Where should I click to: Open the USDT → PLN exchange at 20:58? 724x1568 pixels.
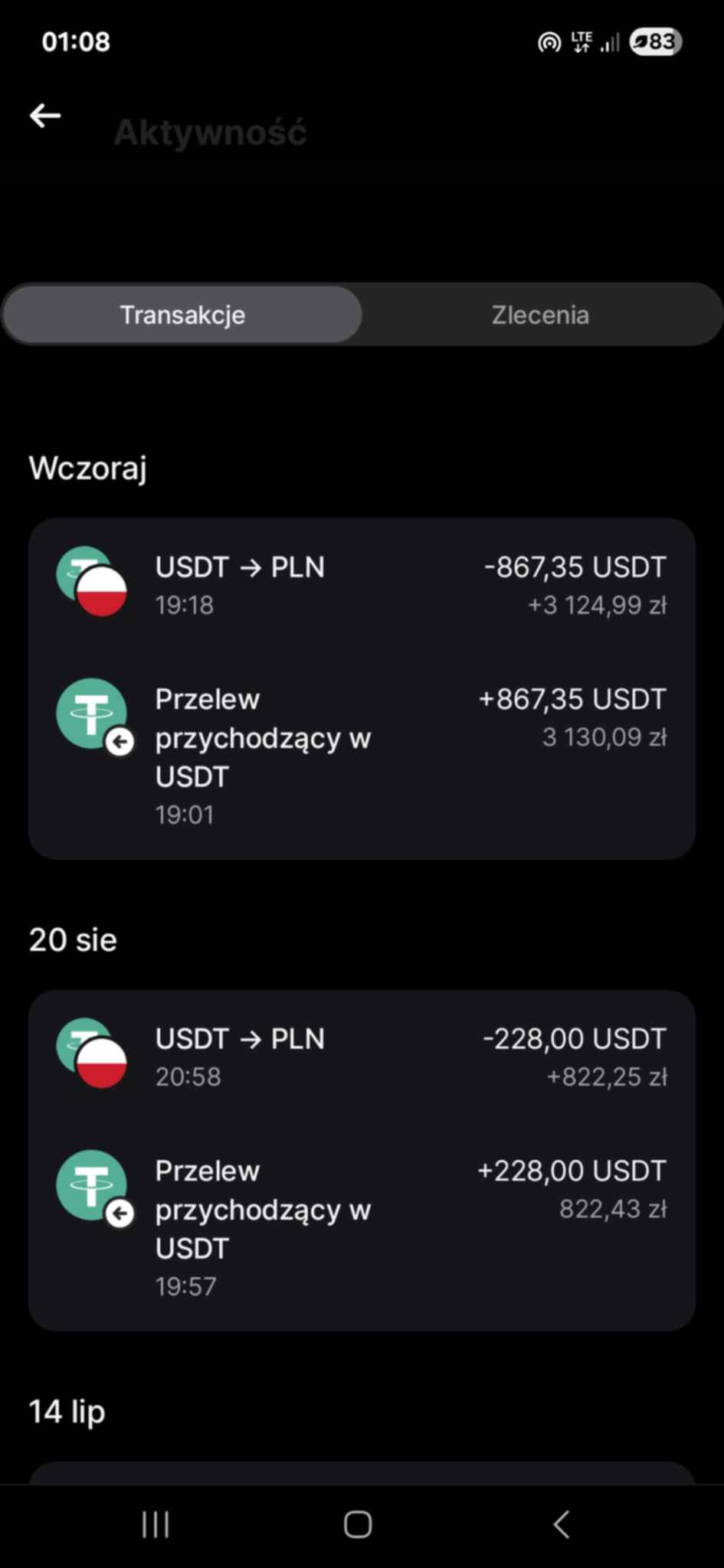362,1057
